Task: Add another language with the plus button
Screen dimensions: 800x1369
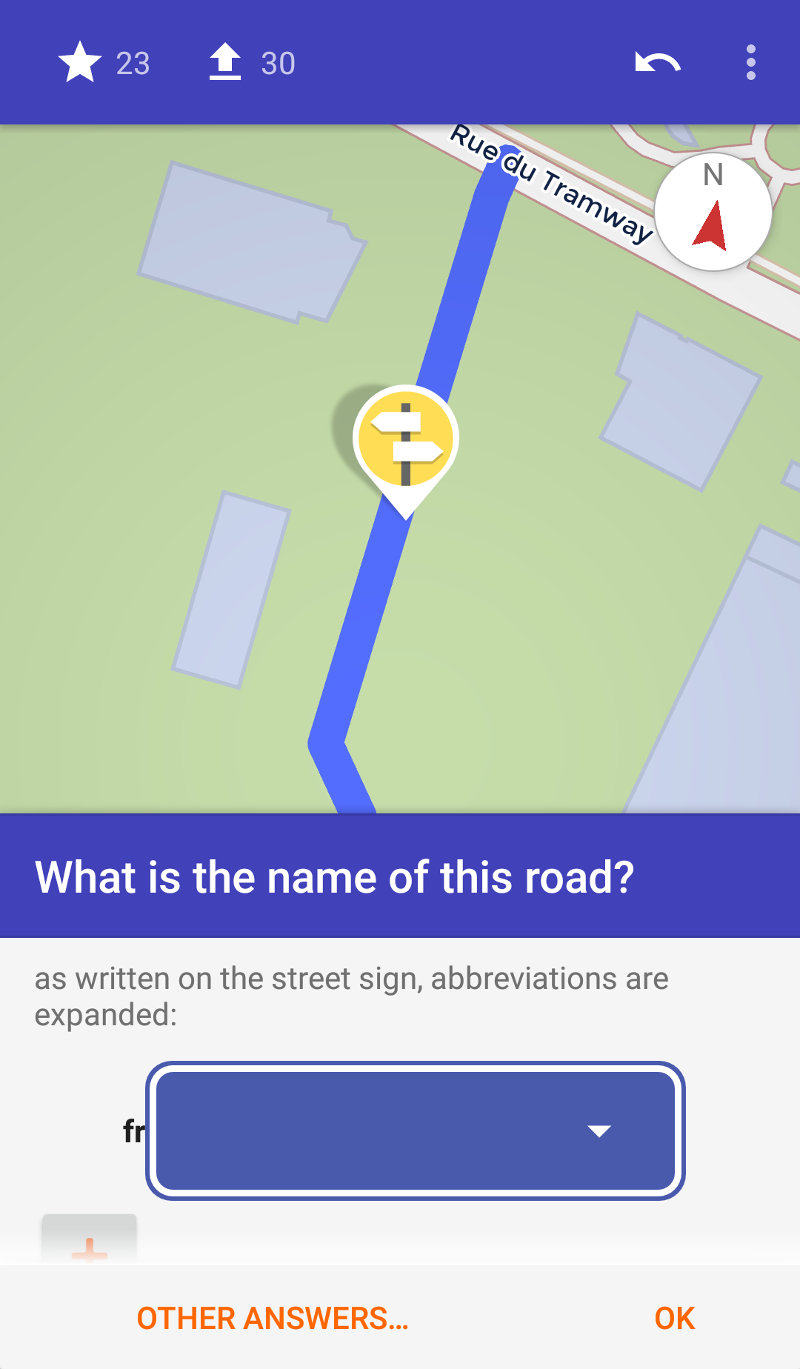Action: (89, 1242)
